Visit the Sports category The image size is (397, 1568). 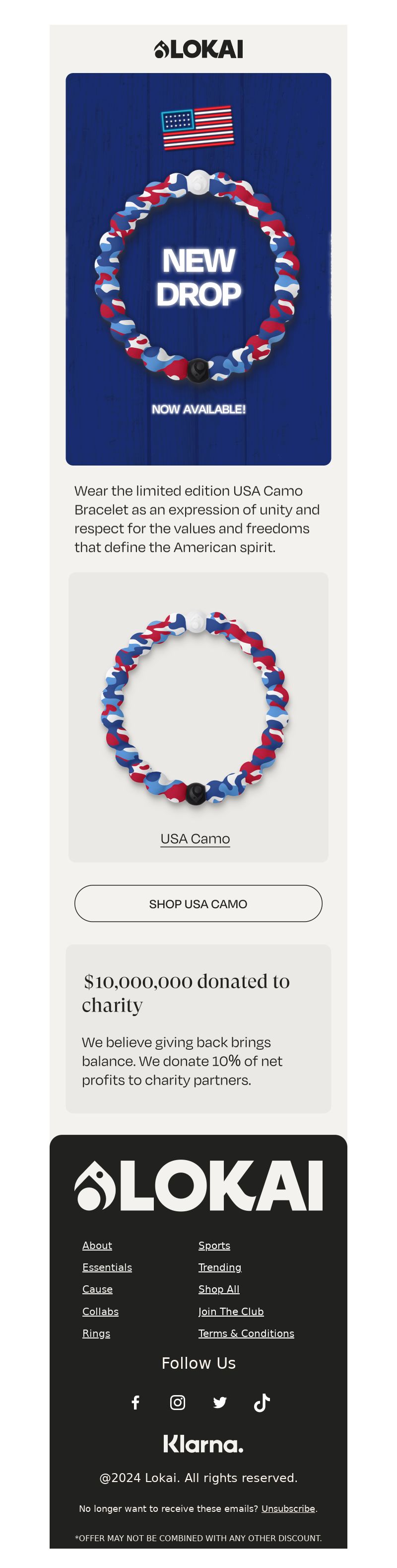(x=214, y=1245)
